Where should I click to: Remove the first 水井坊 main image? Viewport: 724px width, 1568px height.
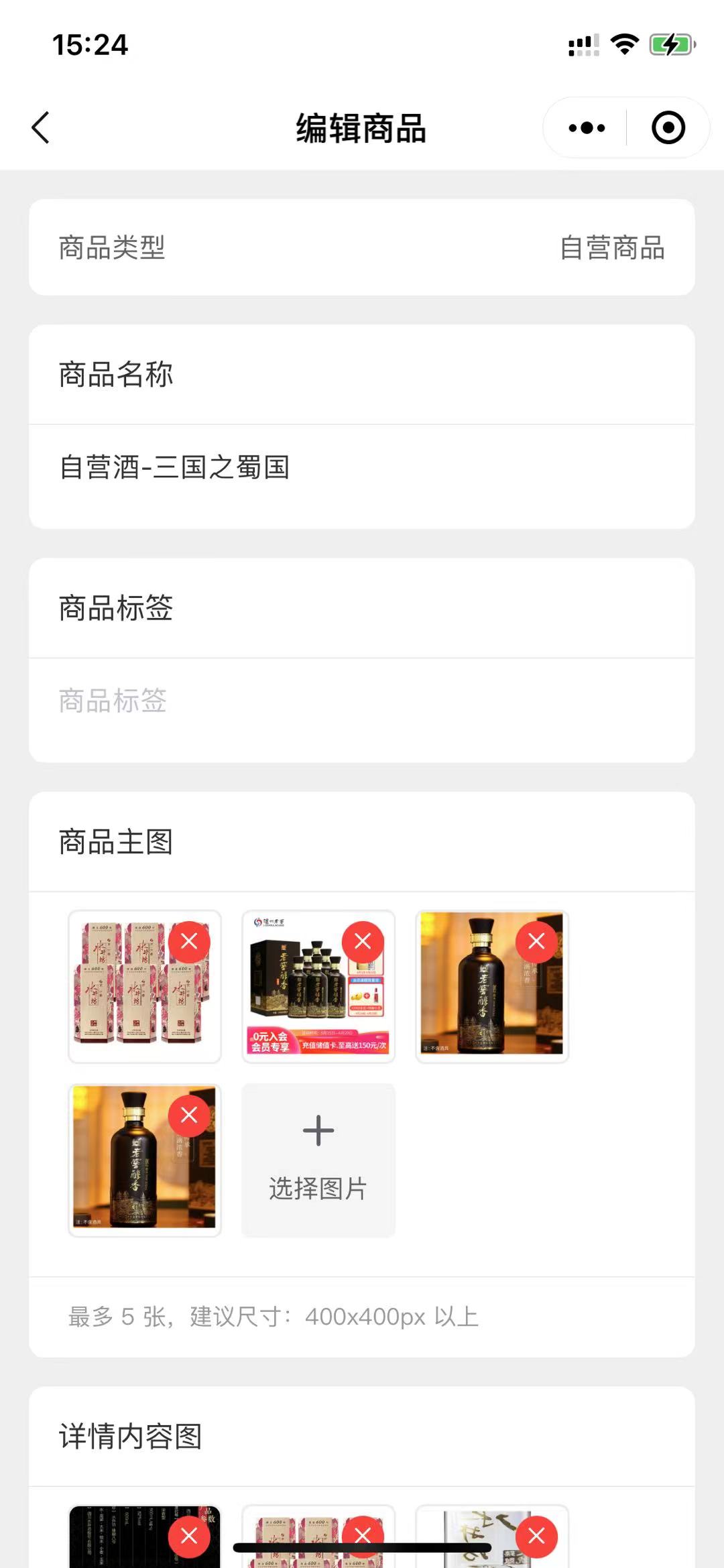point(190,942)
